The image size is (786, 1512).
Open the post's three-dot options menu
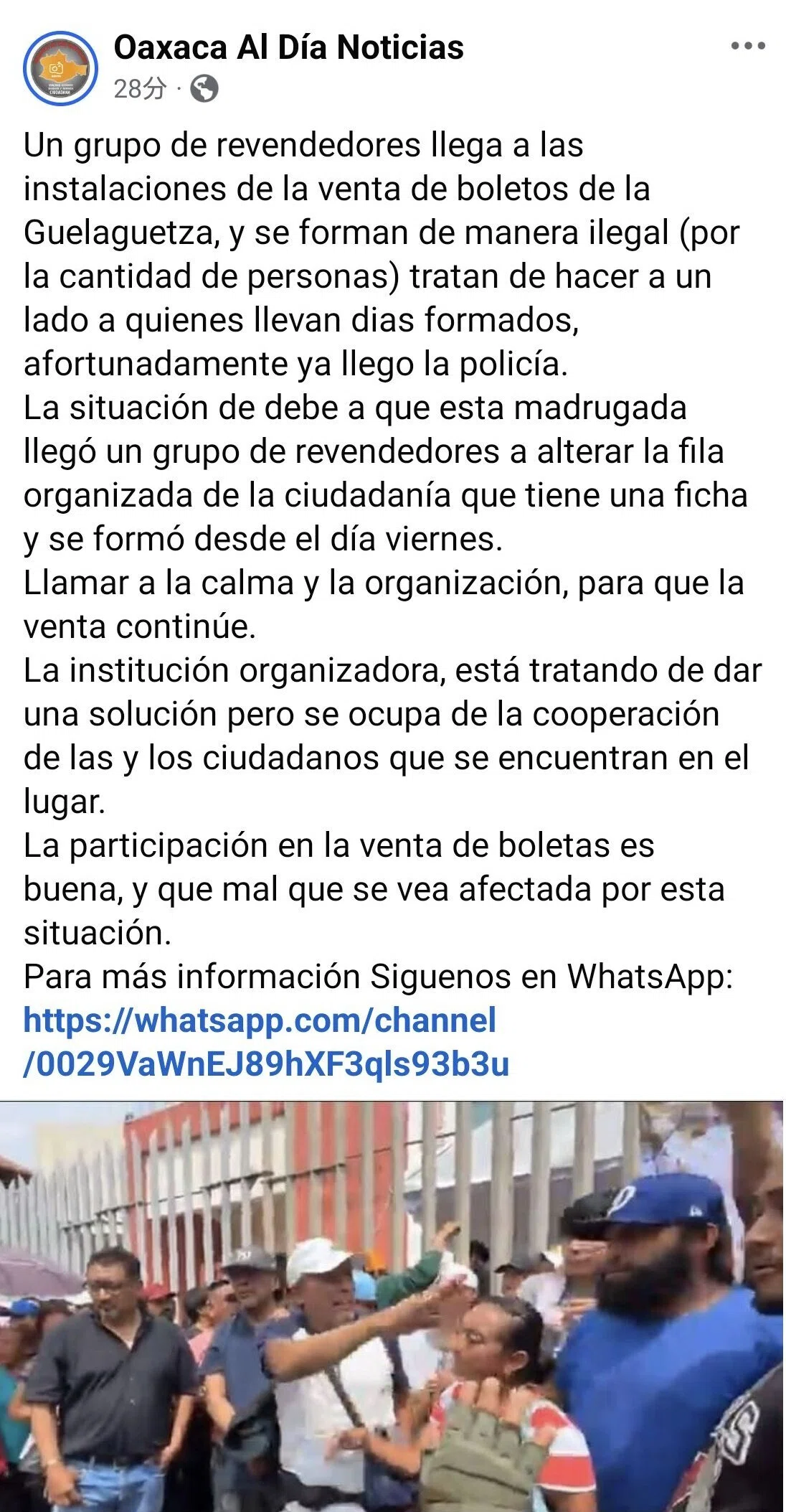[748, 47]
